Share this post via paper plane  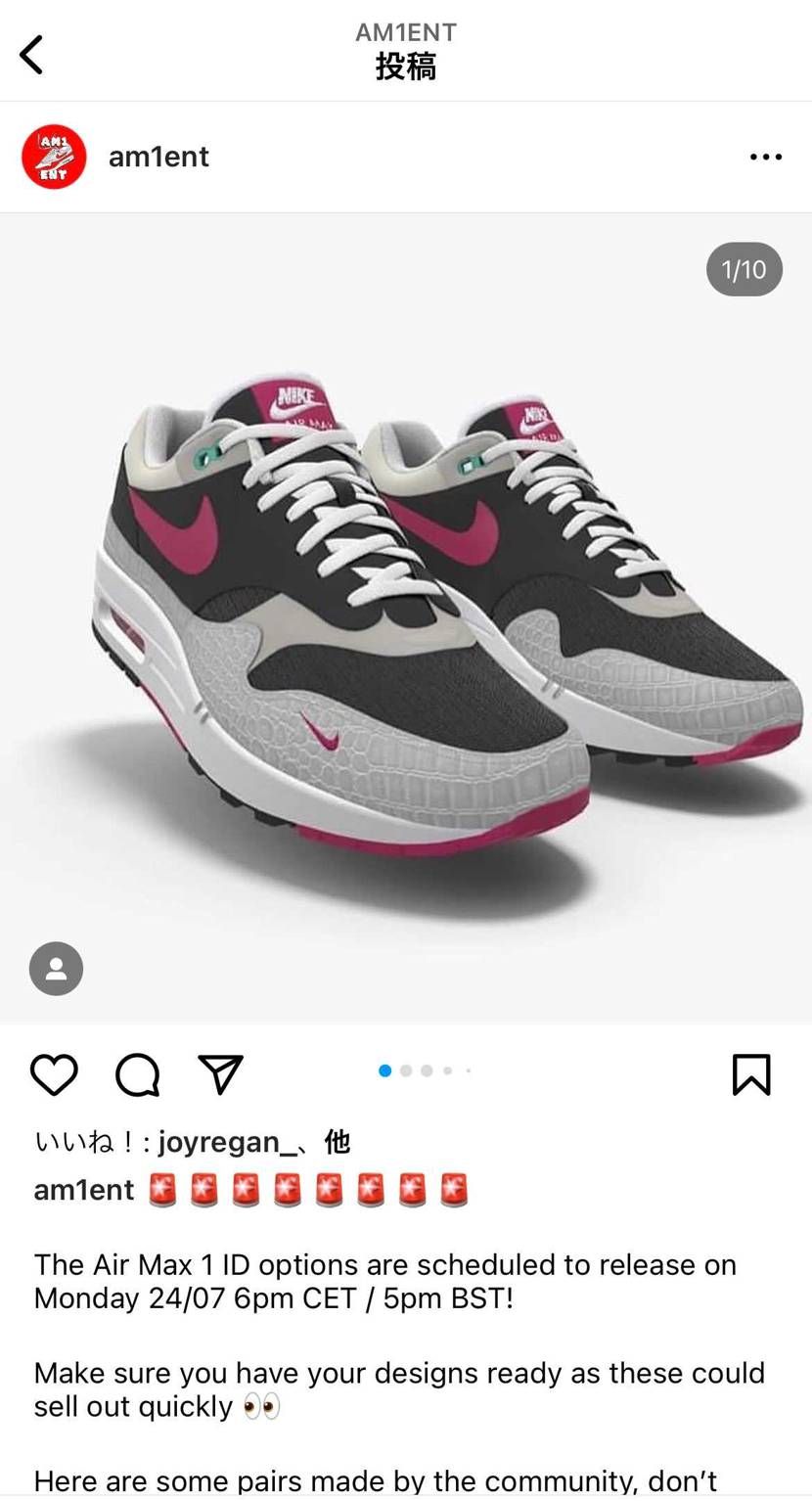[220, 1074]
